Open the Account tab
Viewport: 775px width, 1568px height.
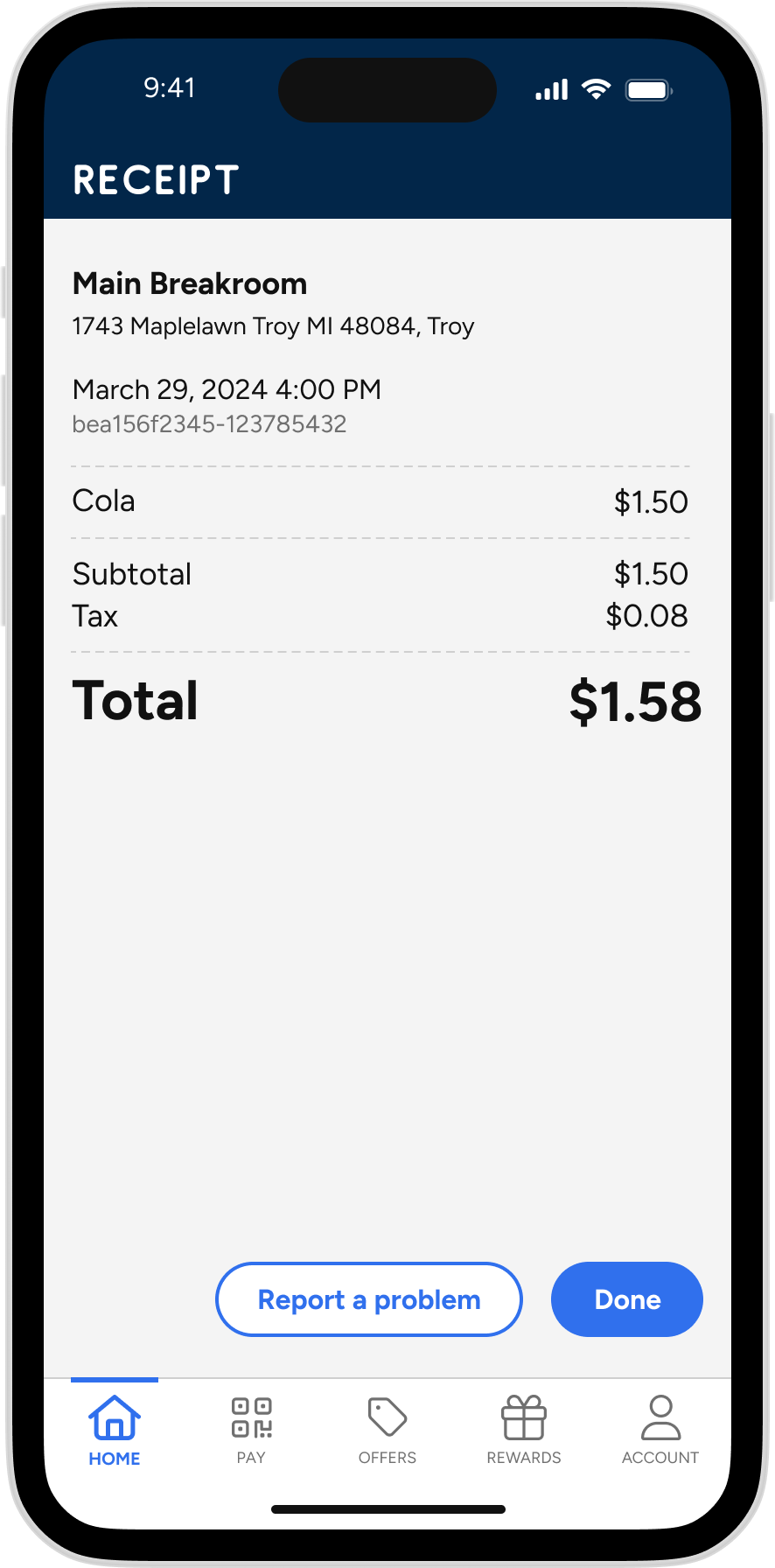[x=660, y=1431]
